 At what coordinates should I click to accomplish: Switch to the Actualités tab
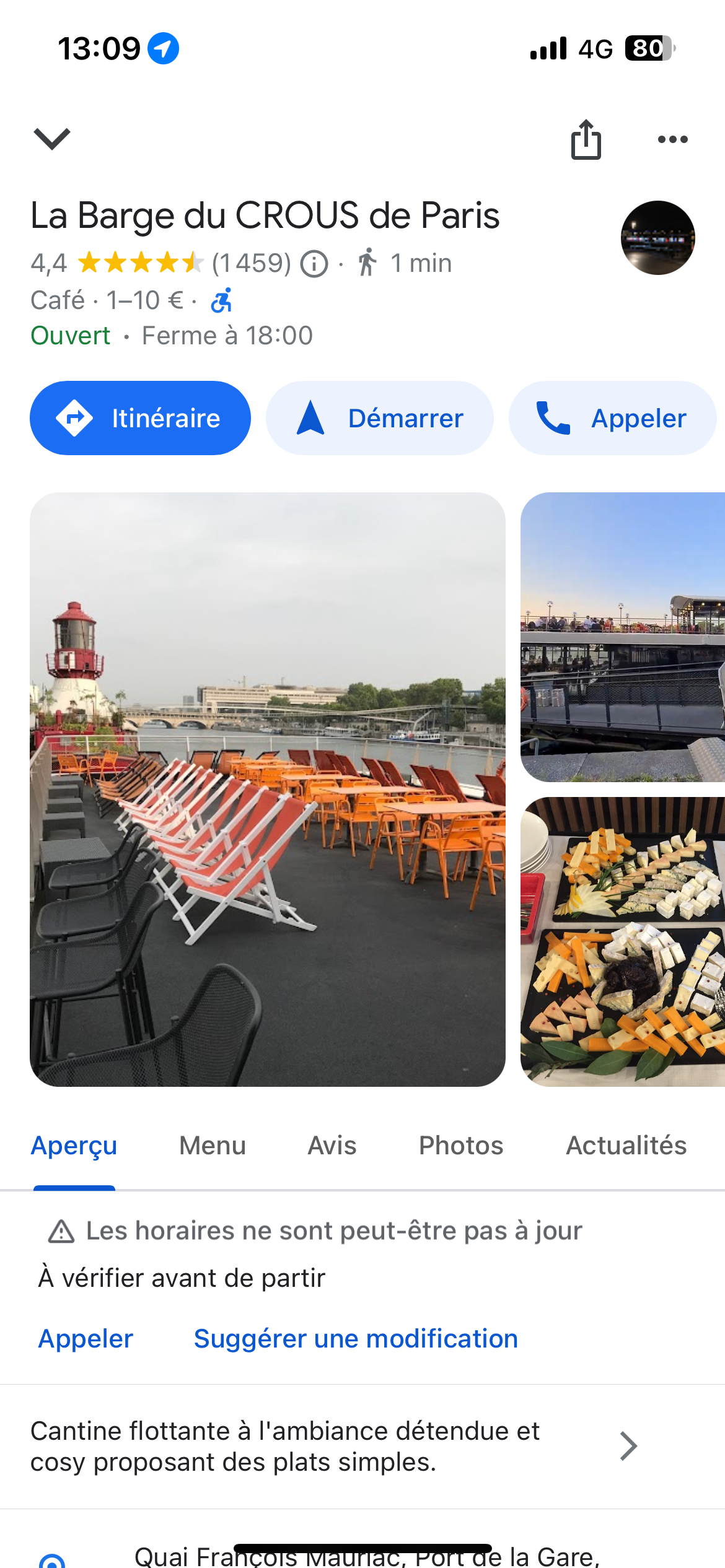(626, 1146)
